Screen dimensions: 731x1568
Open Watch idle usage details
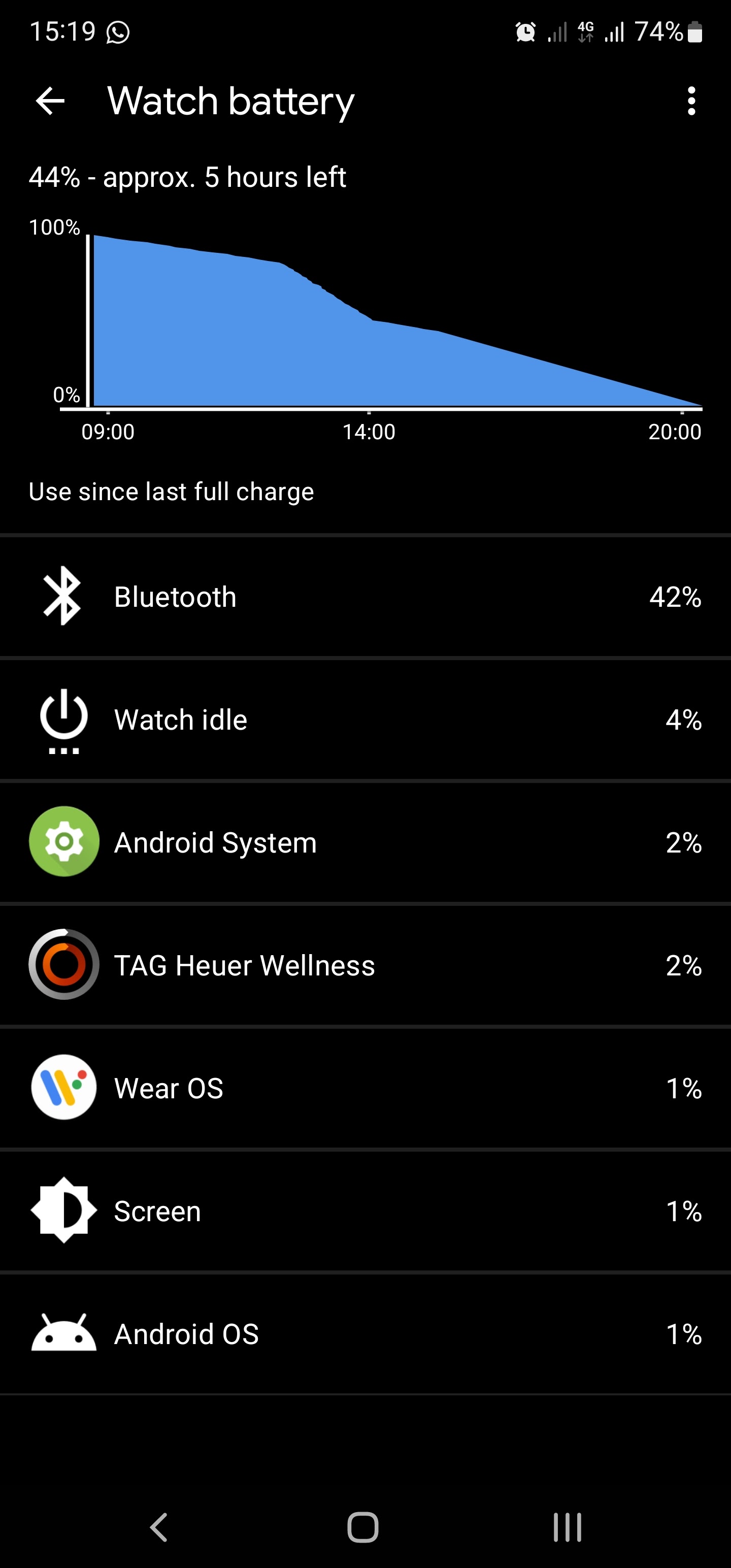tap(365, 720)
